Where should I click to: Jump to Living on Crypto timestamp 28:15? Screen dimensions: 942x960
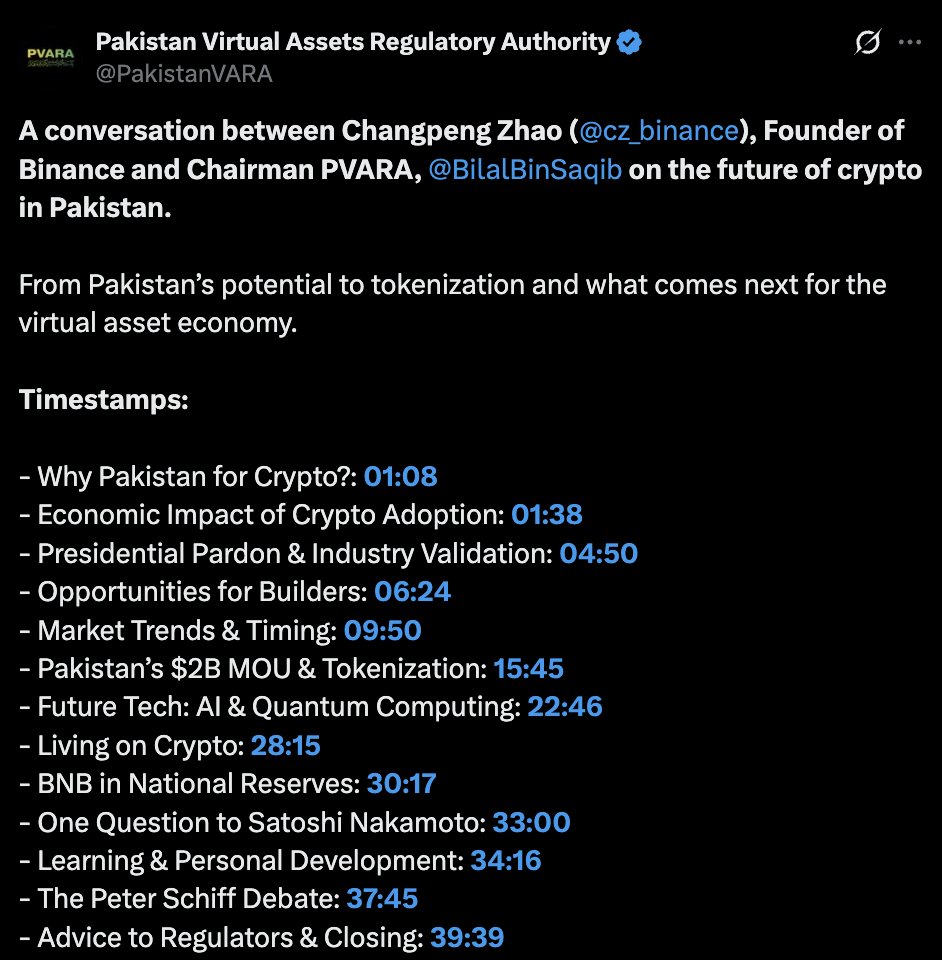286,746
